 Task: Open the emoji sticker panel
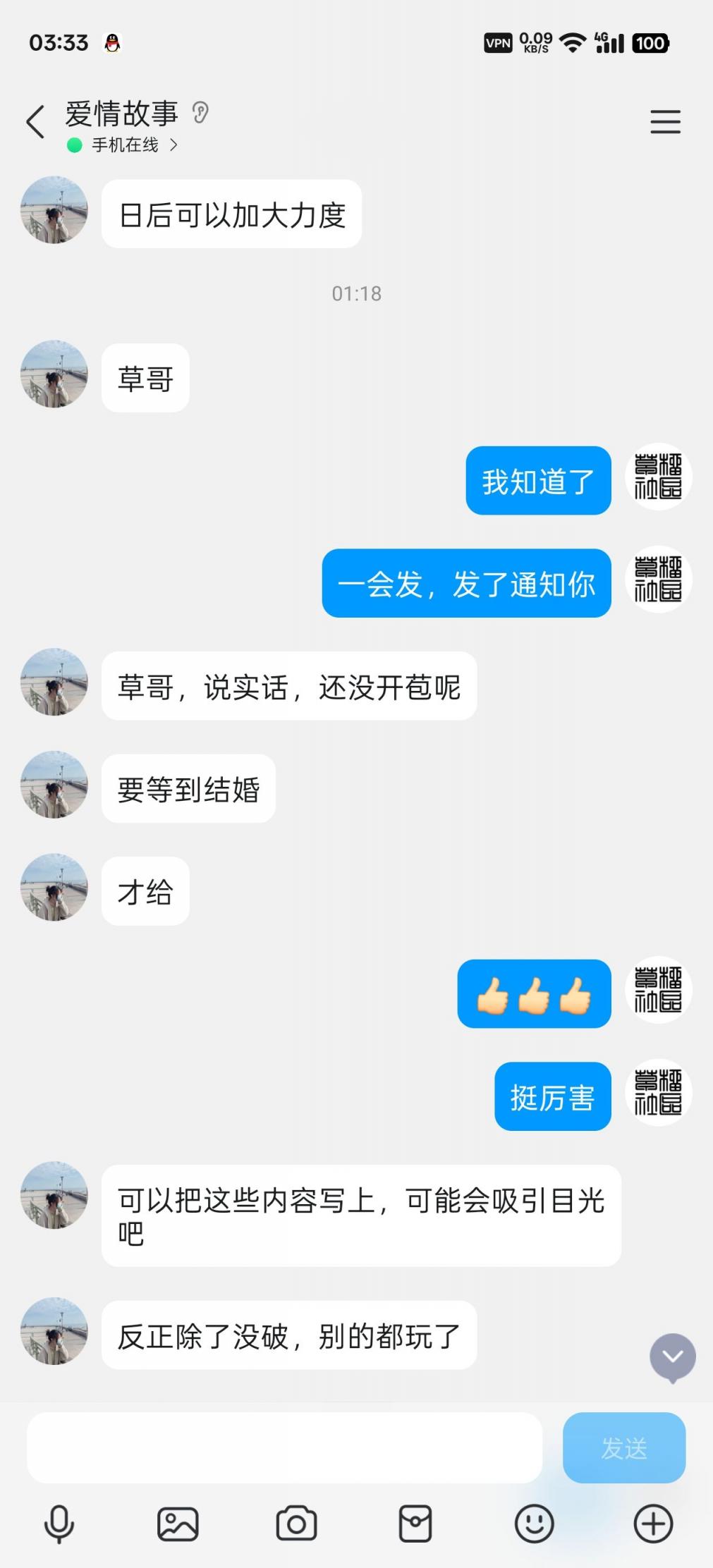pyautogui.click(x=534, y=1524)
